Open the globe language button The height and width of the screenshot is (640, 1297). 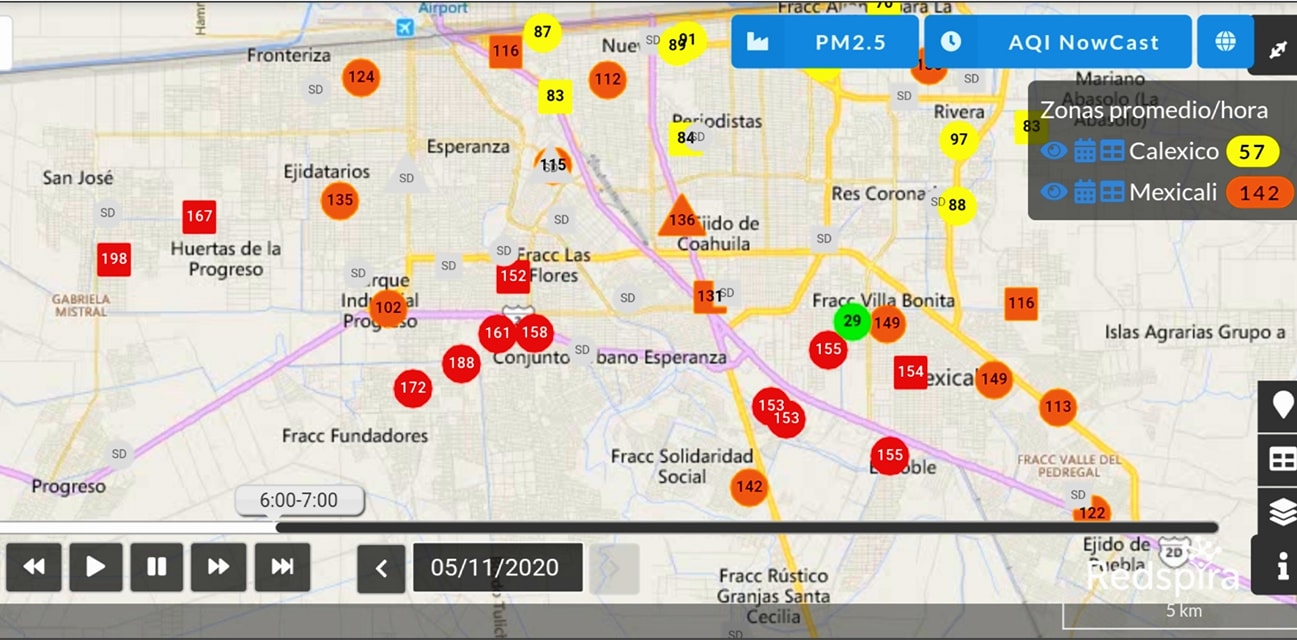click(1225, 42)
